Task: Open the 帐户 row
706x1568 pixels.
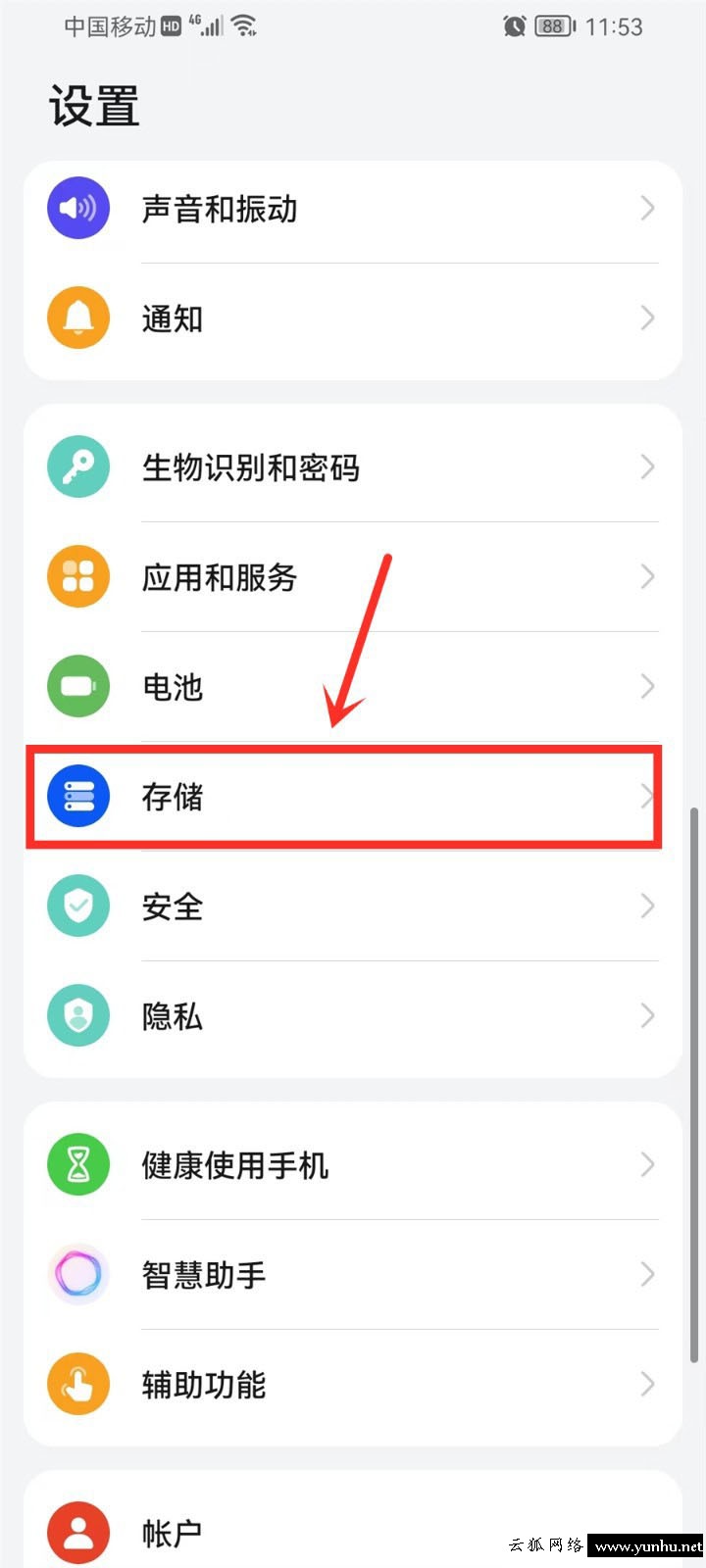Action: (352, 1531)
